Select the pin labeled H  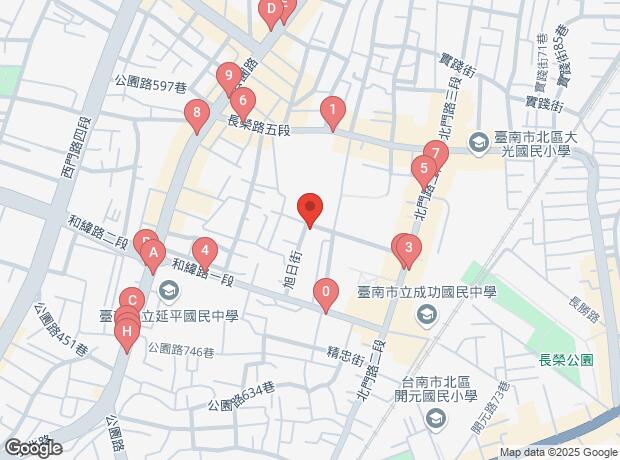tap(126, 331)
